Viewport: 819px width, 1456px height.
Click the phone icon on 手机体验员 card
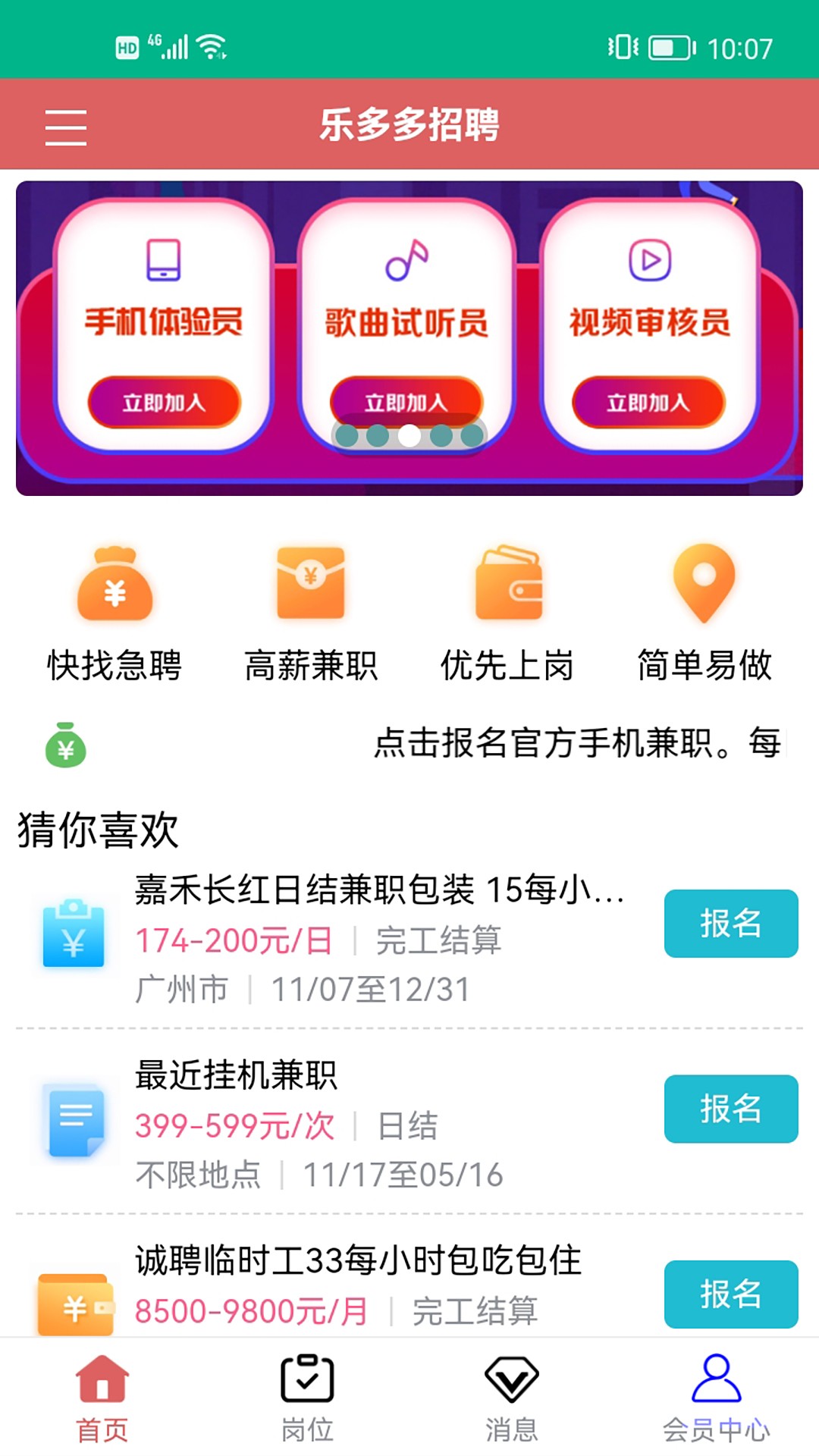tap(165, 262)
